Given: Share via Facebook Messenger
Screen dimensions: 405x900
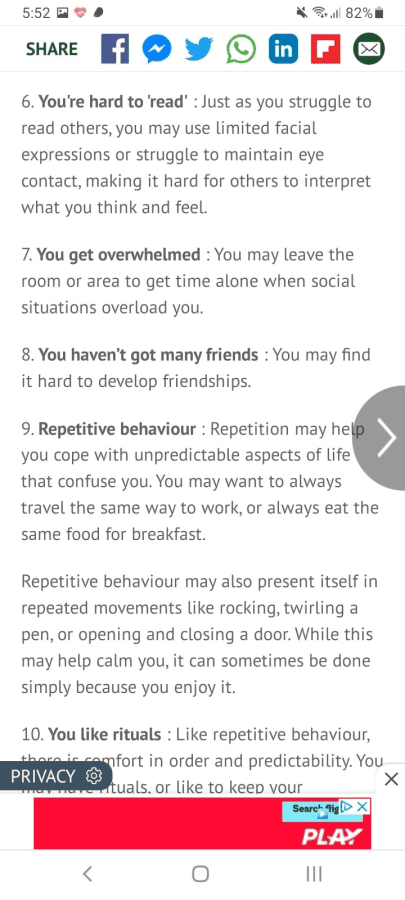Looking at the screenshot, I should tap(157, 49).
